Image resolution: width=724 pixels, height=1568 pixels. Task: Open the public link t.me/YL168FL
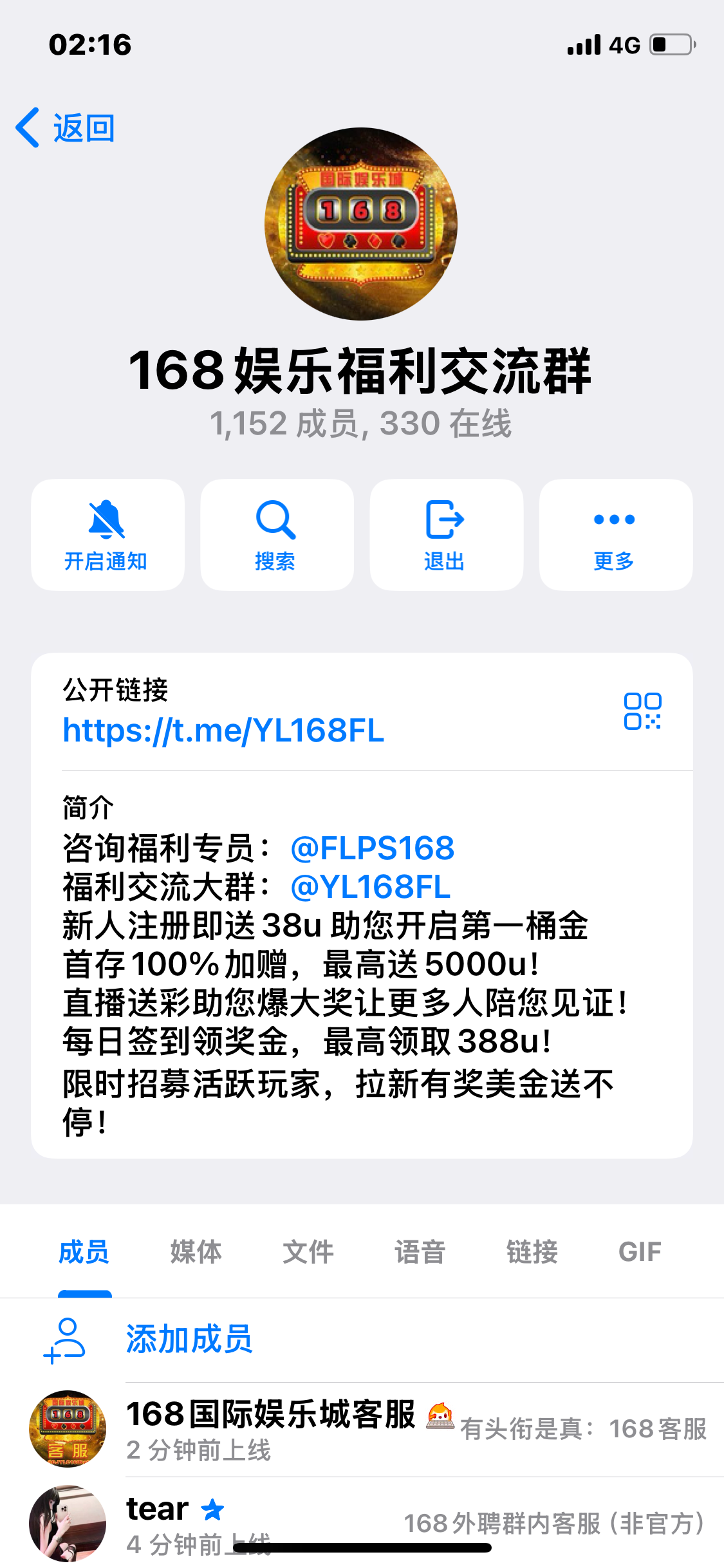click(223, 731)
